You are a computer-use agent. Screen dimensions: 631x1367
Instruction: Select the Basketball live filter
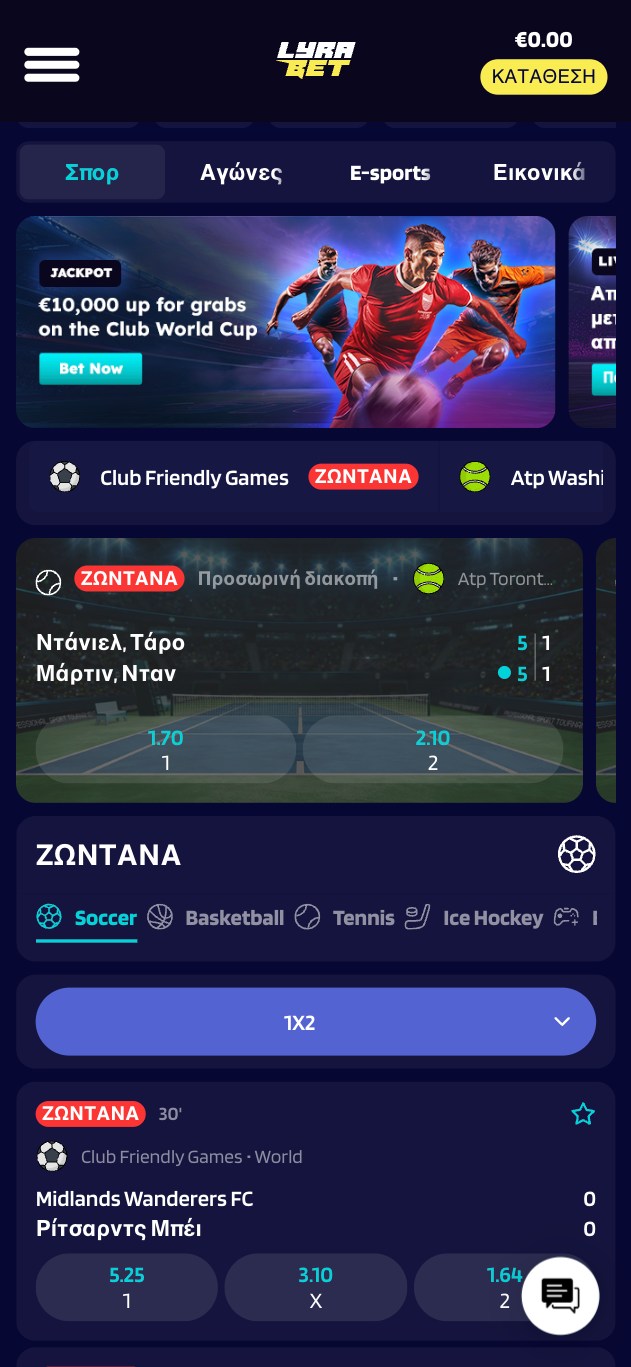point(216,918)
